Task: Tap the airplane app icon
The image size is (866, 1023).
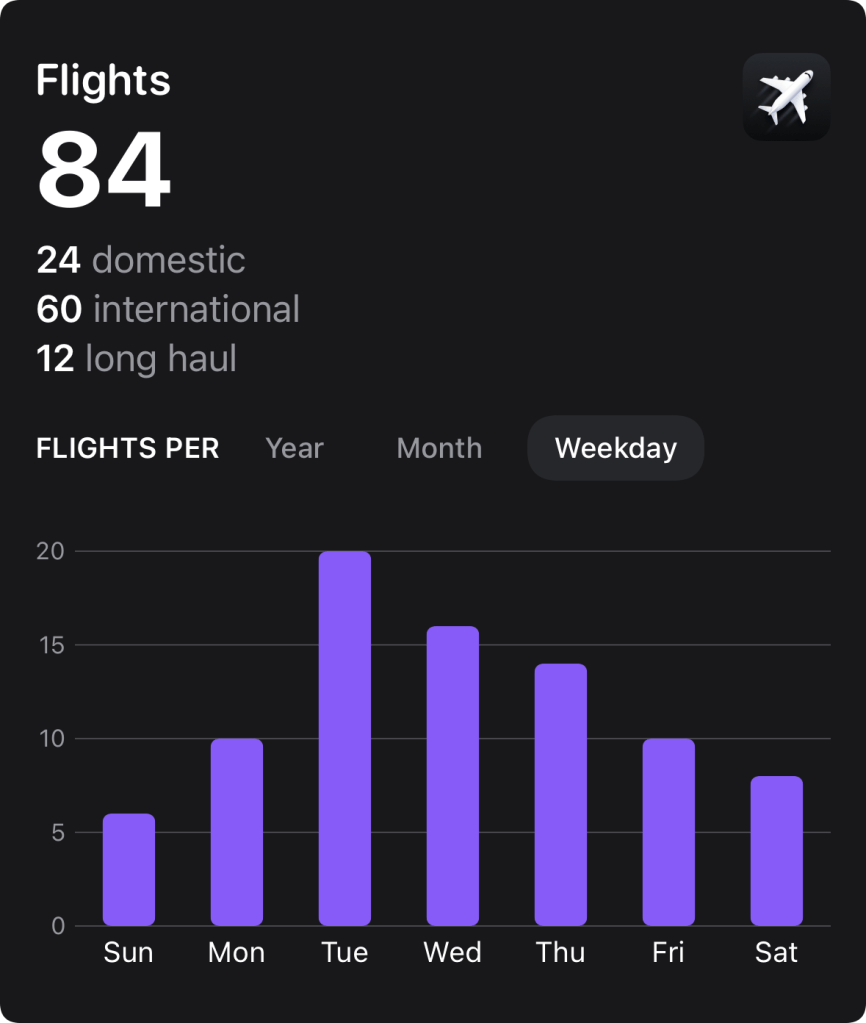Action: point(786,97)
